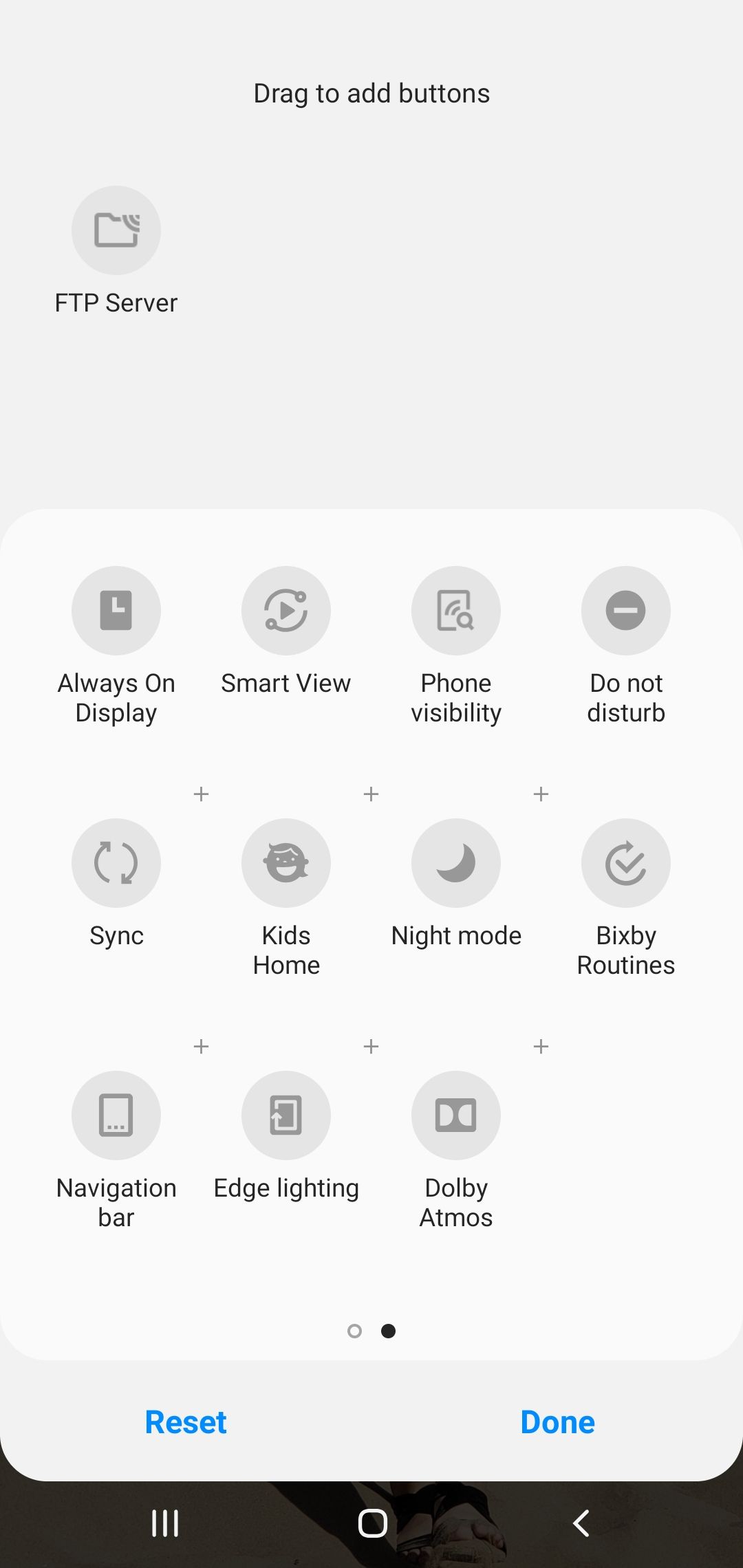Confirm changes with Done
Screen dimensions: 743x1568
pos(557,1422)
